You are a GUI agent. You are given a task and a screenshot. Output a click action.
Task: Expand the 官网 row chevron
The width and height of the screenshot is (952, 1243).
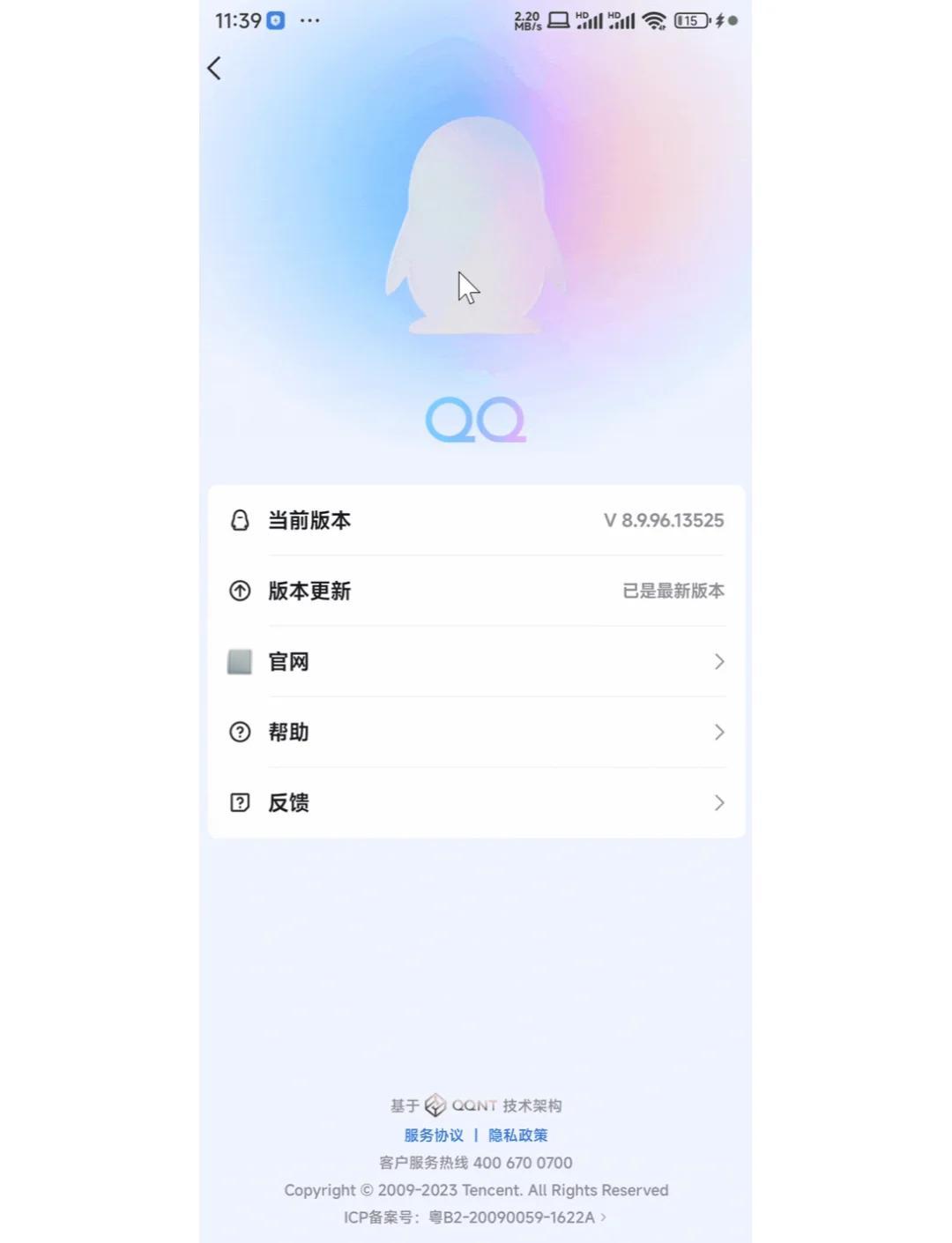click(718, 661)
